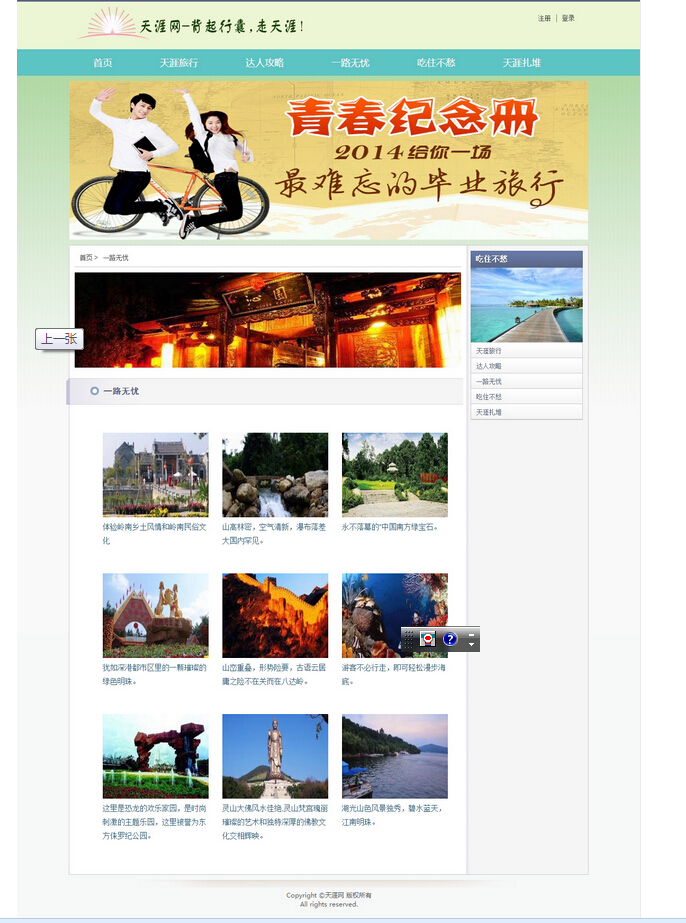Open the 灵山大佛 statue photo card
686x923 pixels.
click(x=275, y=755)
